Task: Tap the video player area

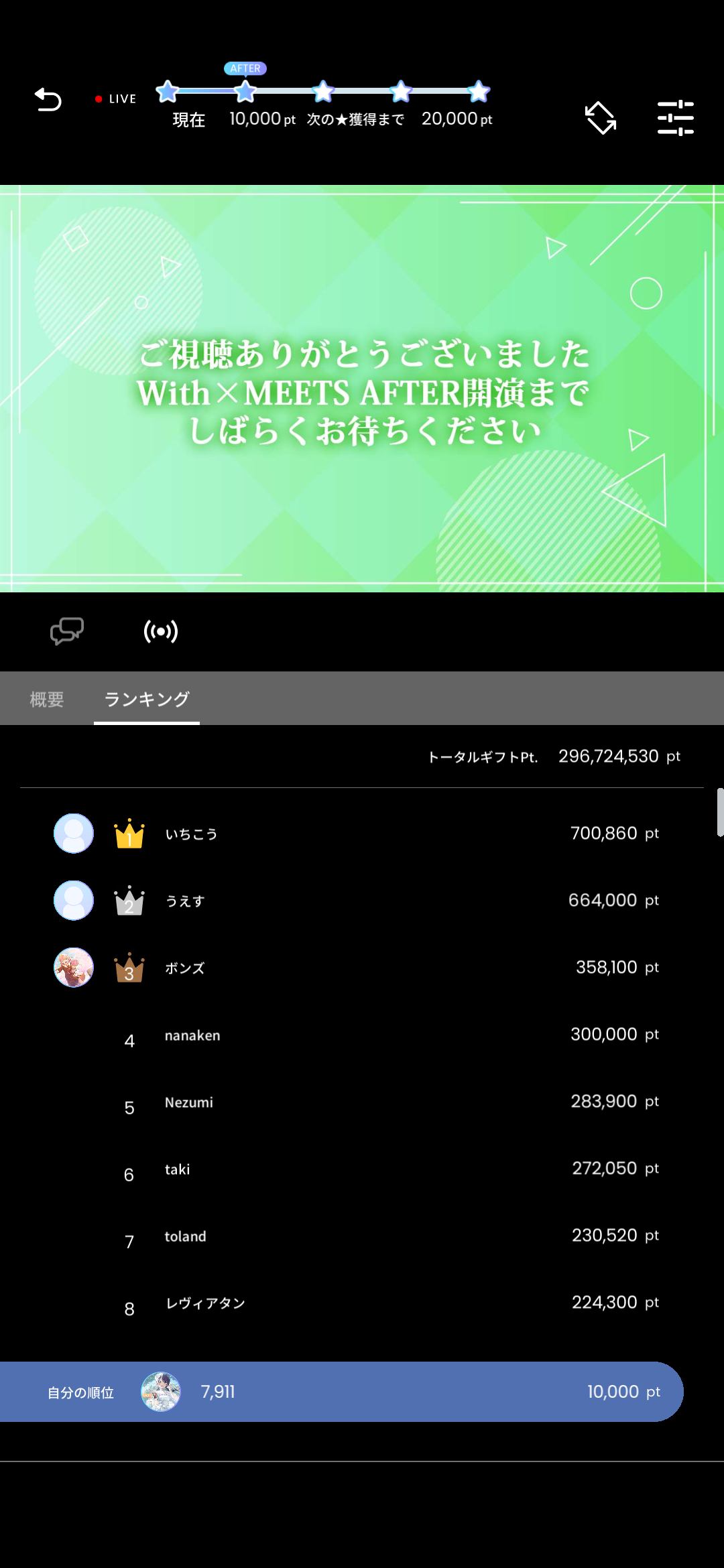Action: (362, 389)
